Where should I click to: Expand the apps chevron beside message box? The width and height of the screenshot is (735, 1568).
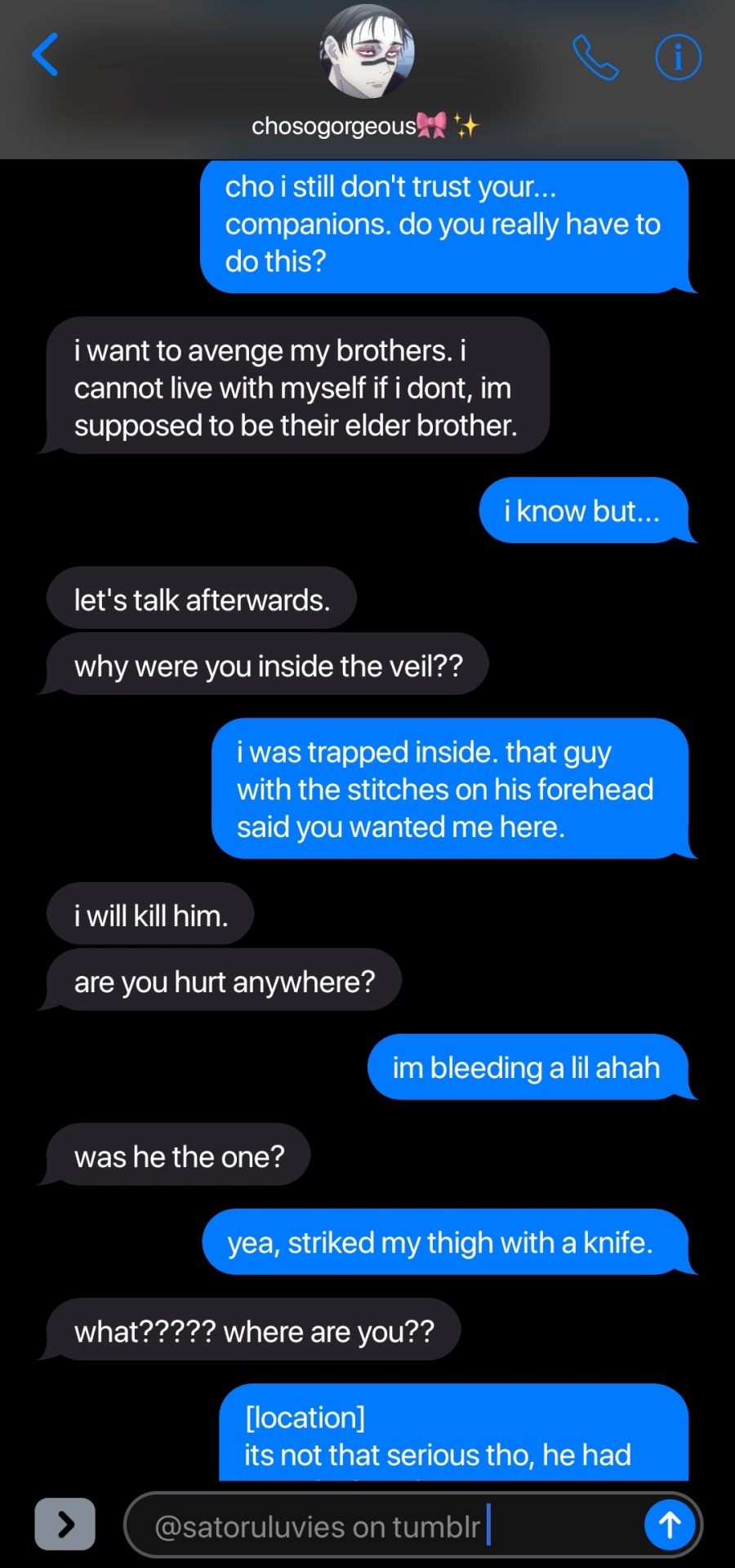pos(65,1524)
